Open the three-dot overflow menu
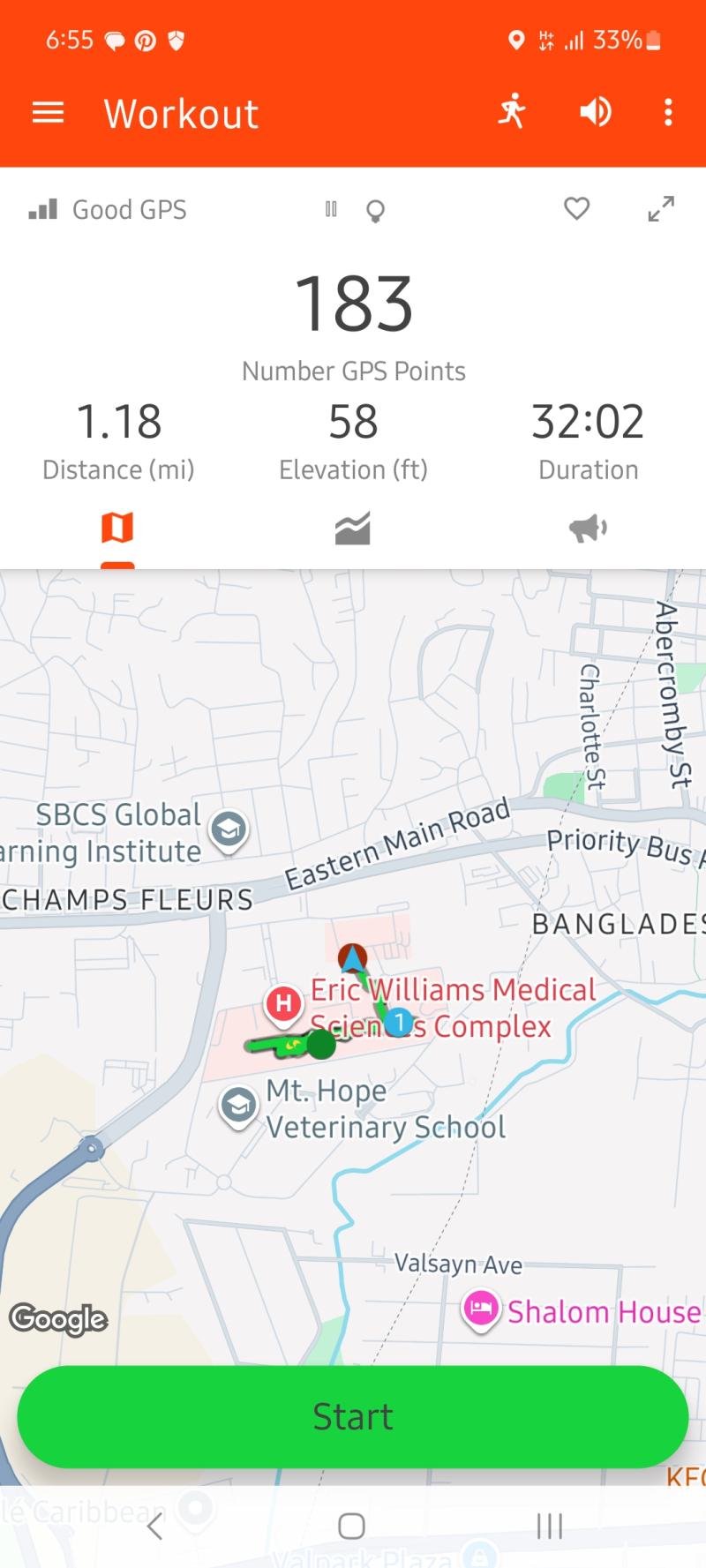The image size is (706, 1568). pos(668,112)
